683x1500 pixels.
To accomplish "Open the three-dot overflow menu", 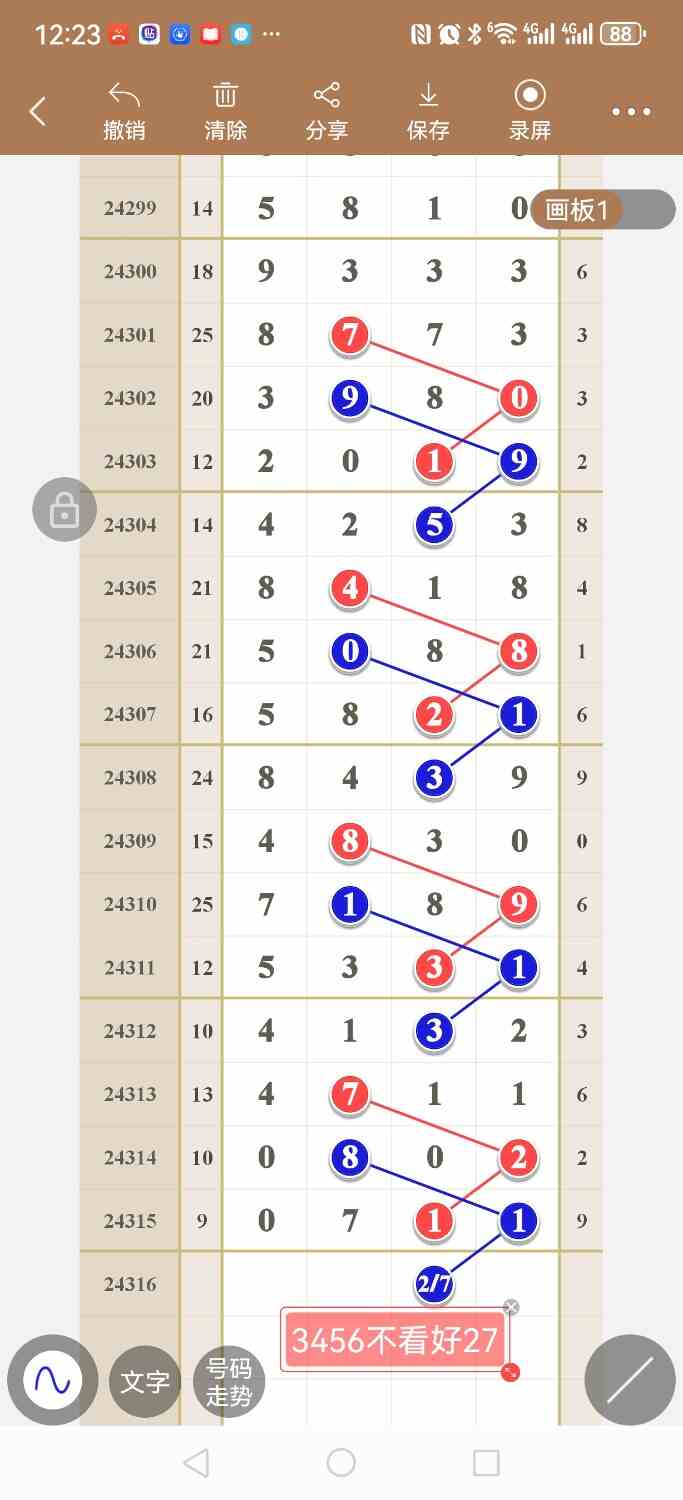I will pyautogui.click(x=631, y=112).
